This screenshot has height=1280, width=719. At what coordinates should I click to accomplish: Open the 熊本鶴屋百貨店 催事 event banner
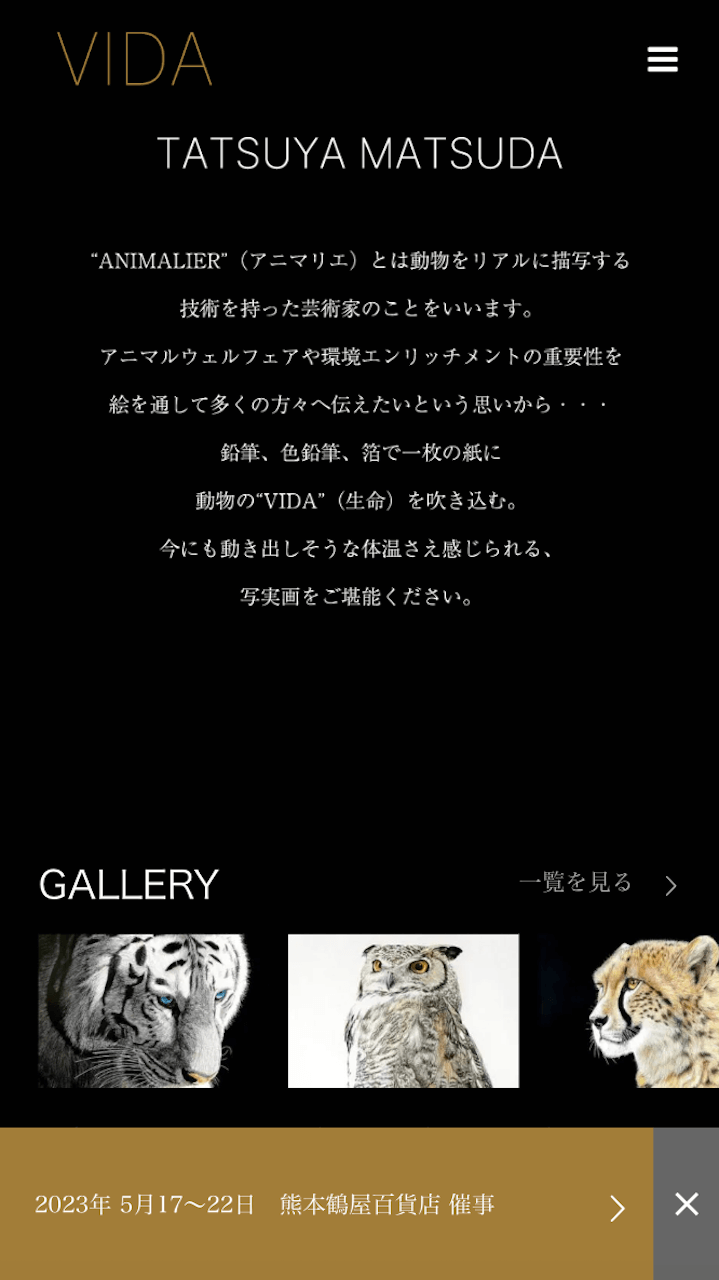[x=326, y=1204]
